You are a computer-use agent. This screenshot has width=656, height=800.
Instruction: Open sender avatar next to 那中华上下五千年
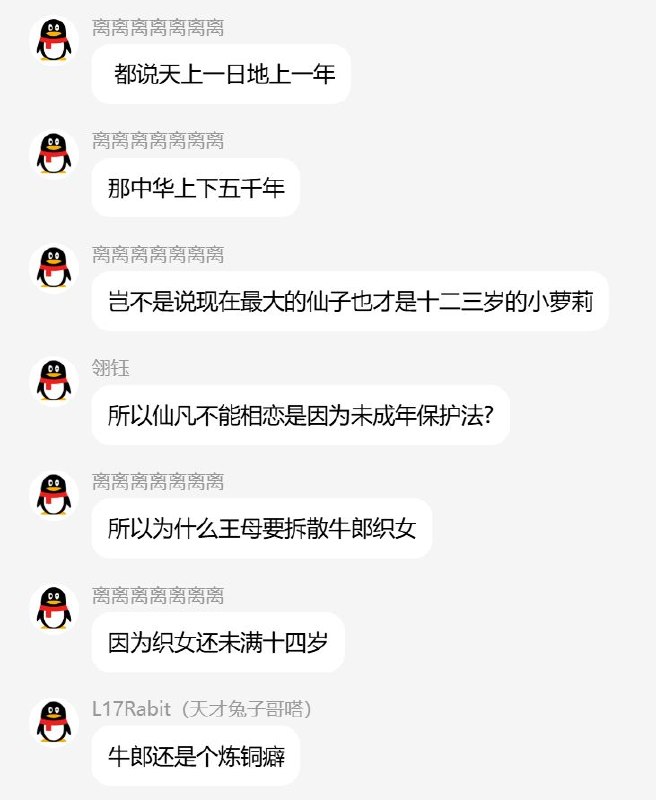tap(54, 155)
